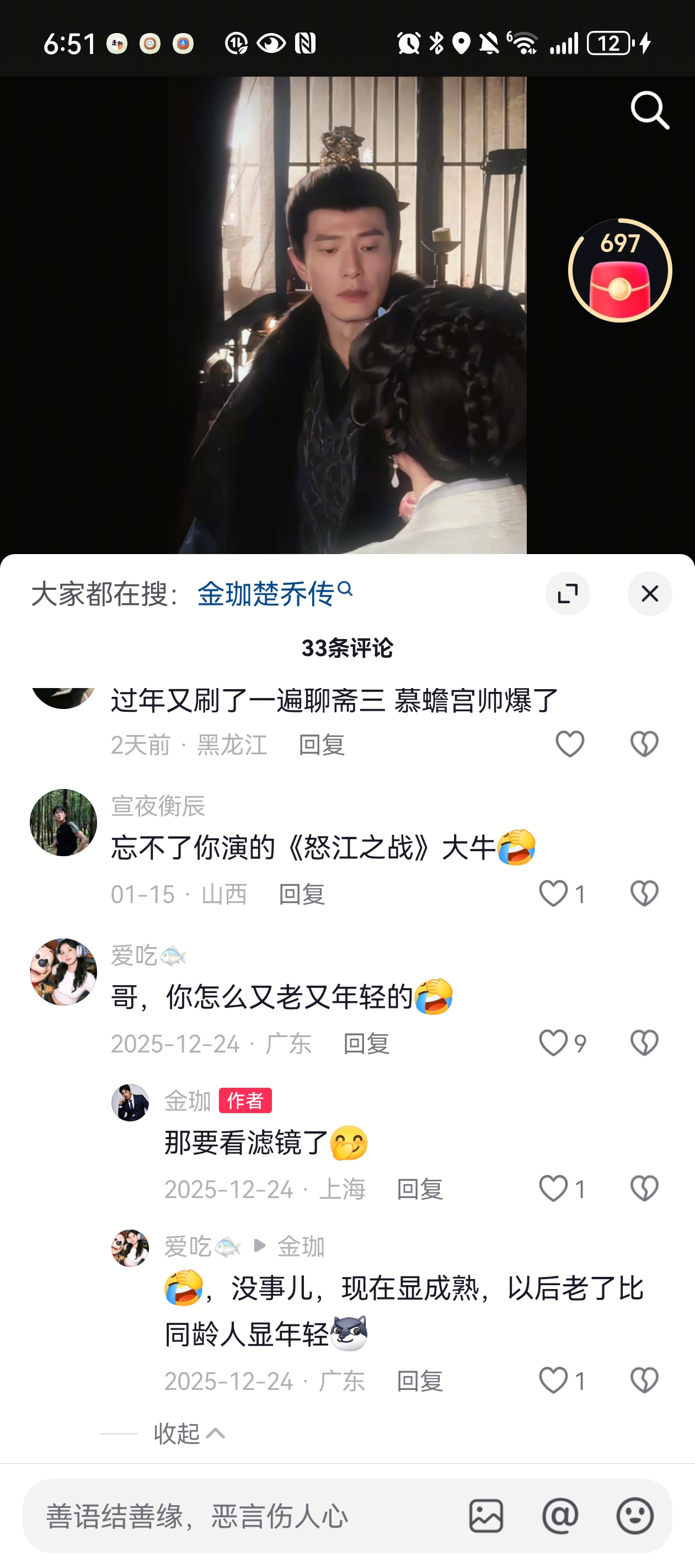
Task: Focus the comment input field
Action: 244,1516
